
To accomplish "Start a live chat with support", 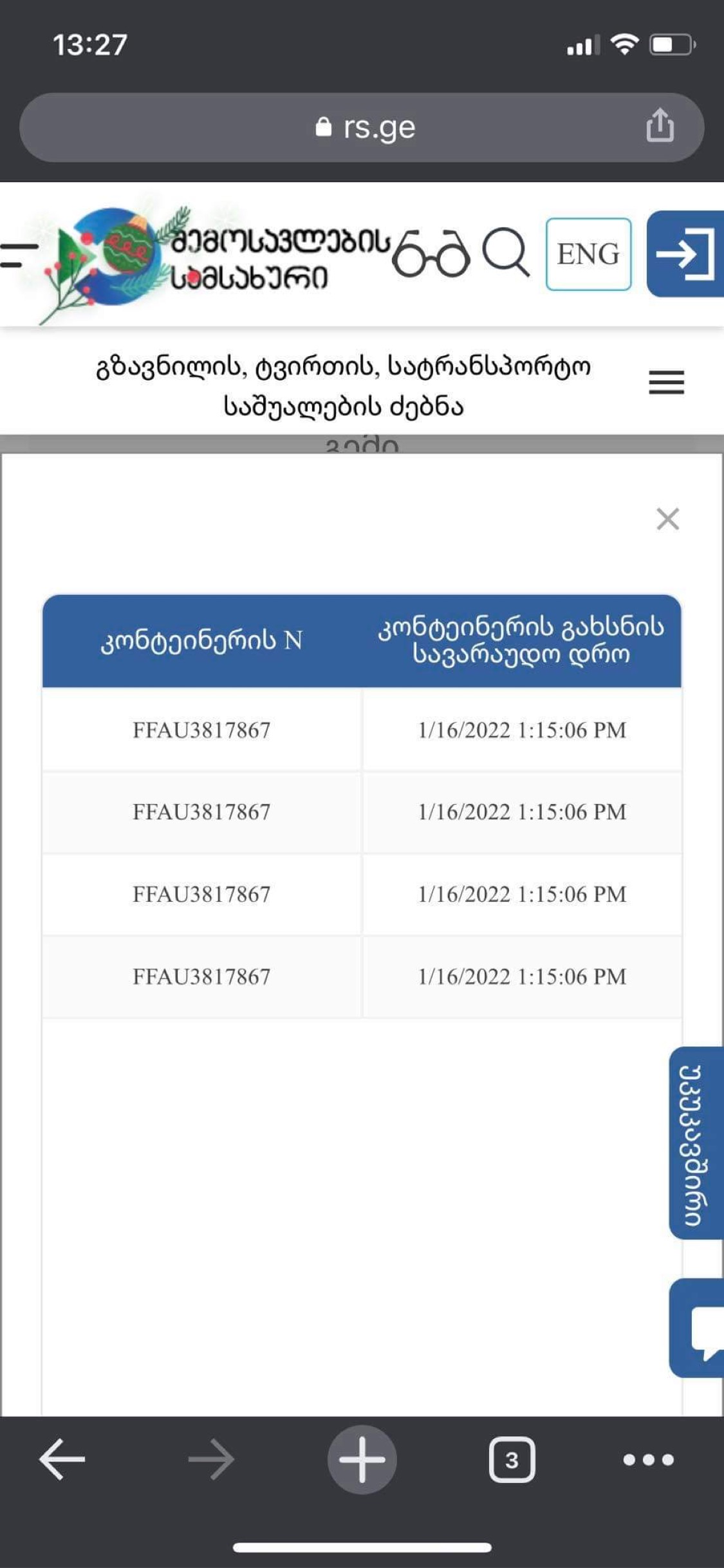I will [700, 1329].
